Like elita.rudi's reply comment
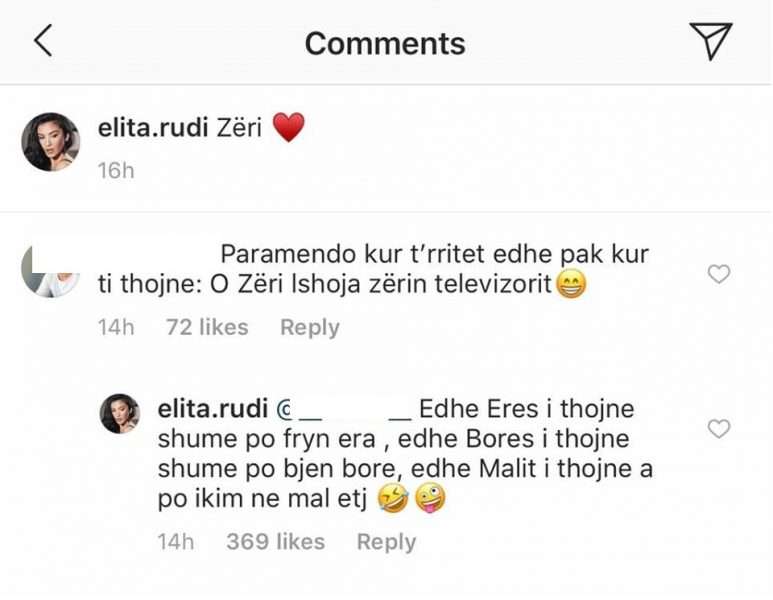 tap(718, 429)
